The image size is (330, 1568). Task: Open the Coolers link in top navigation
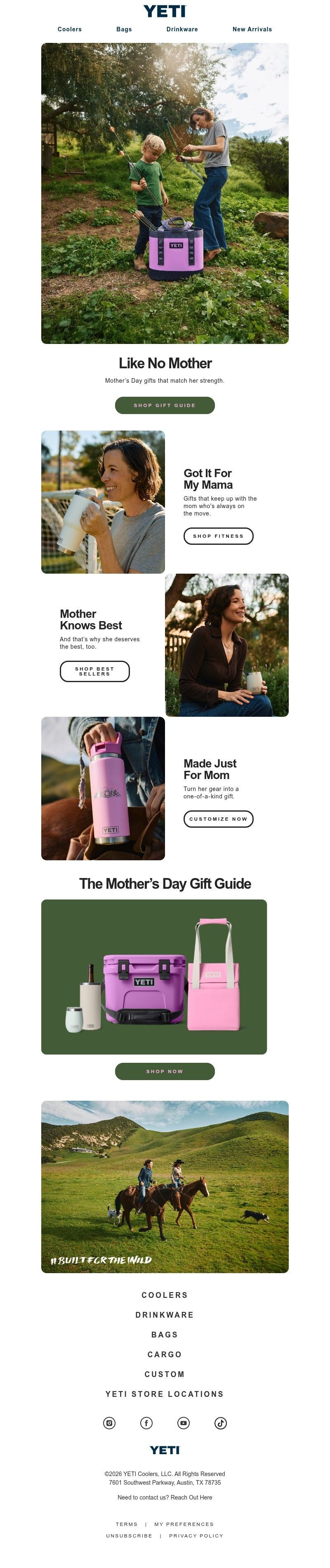[x=69, y=29]
